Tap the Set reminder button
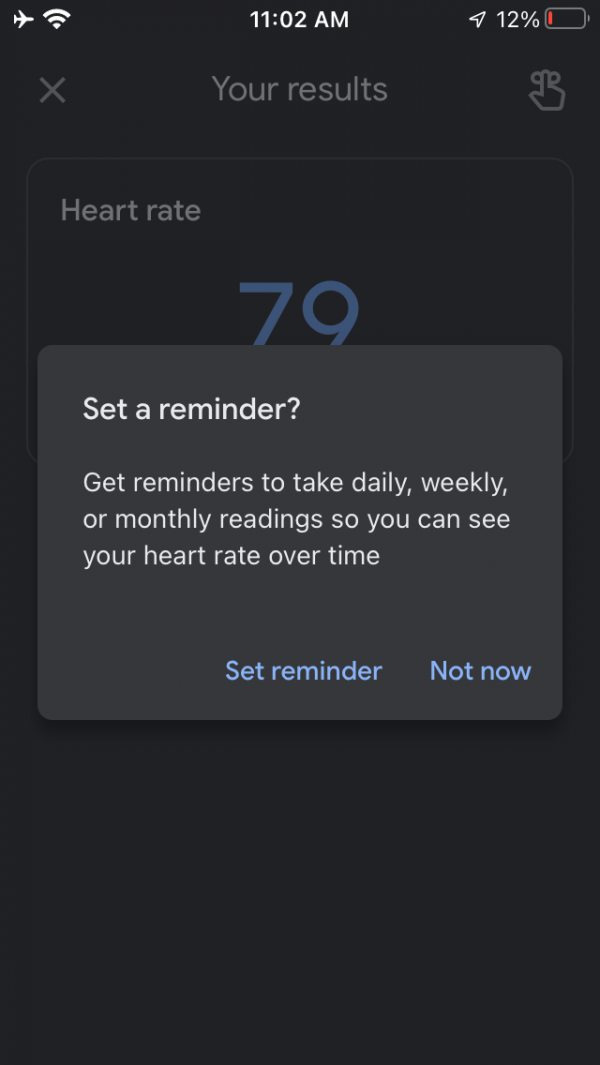The image size is (600, 1065). pyautogui.click(x=303, y=670)
